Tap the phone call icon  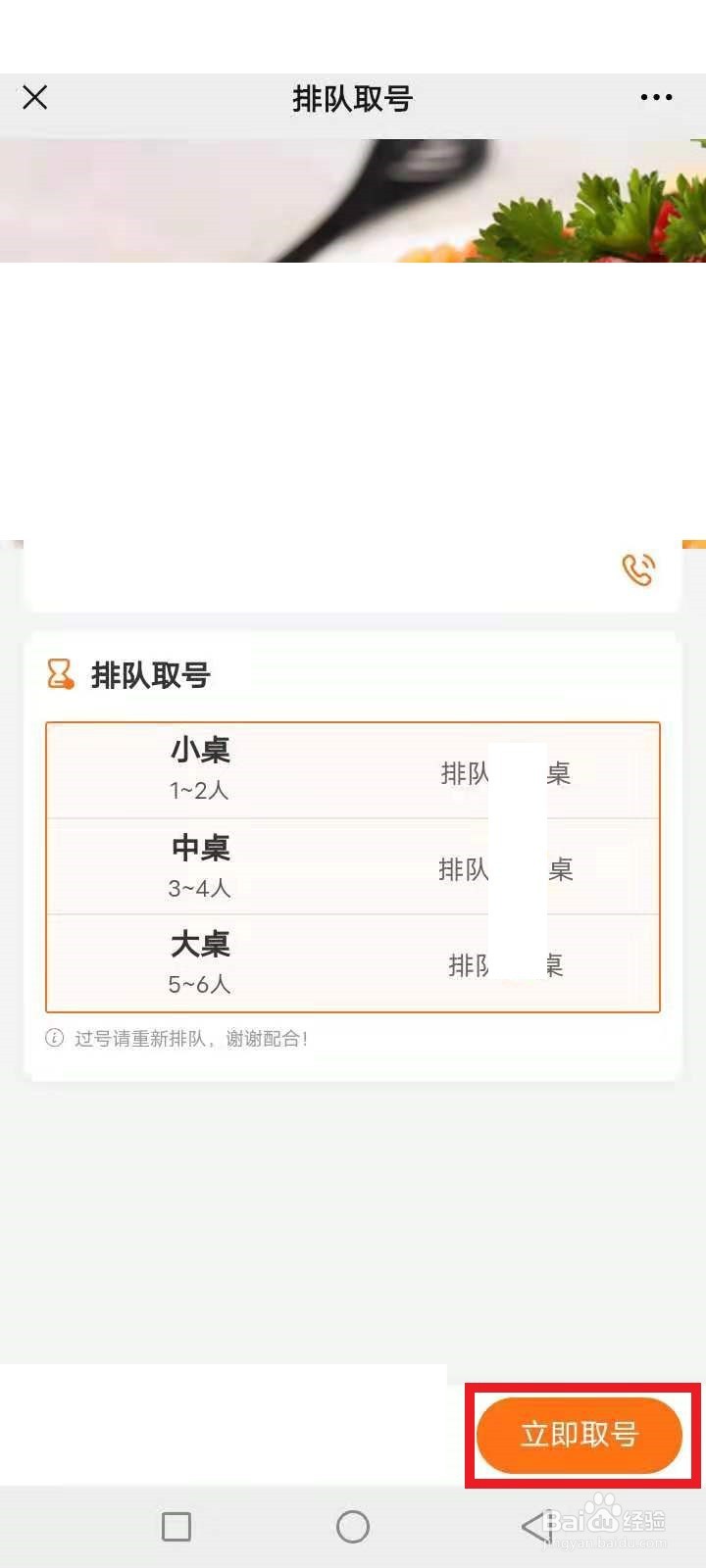pos(639,568)
